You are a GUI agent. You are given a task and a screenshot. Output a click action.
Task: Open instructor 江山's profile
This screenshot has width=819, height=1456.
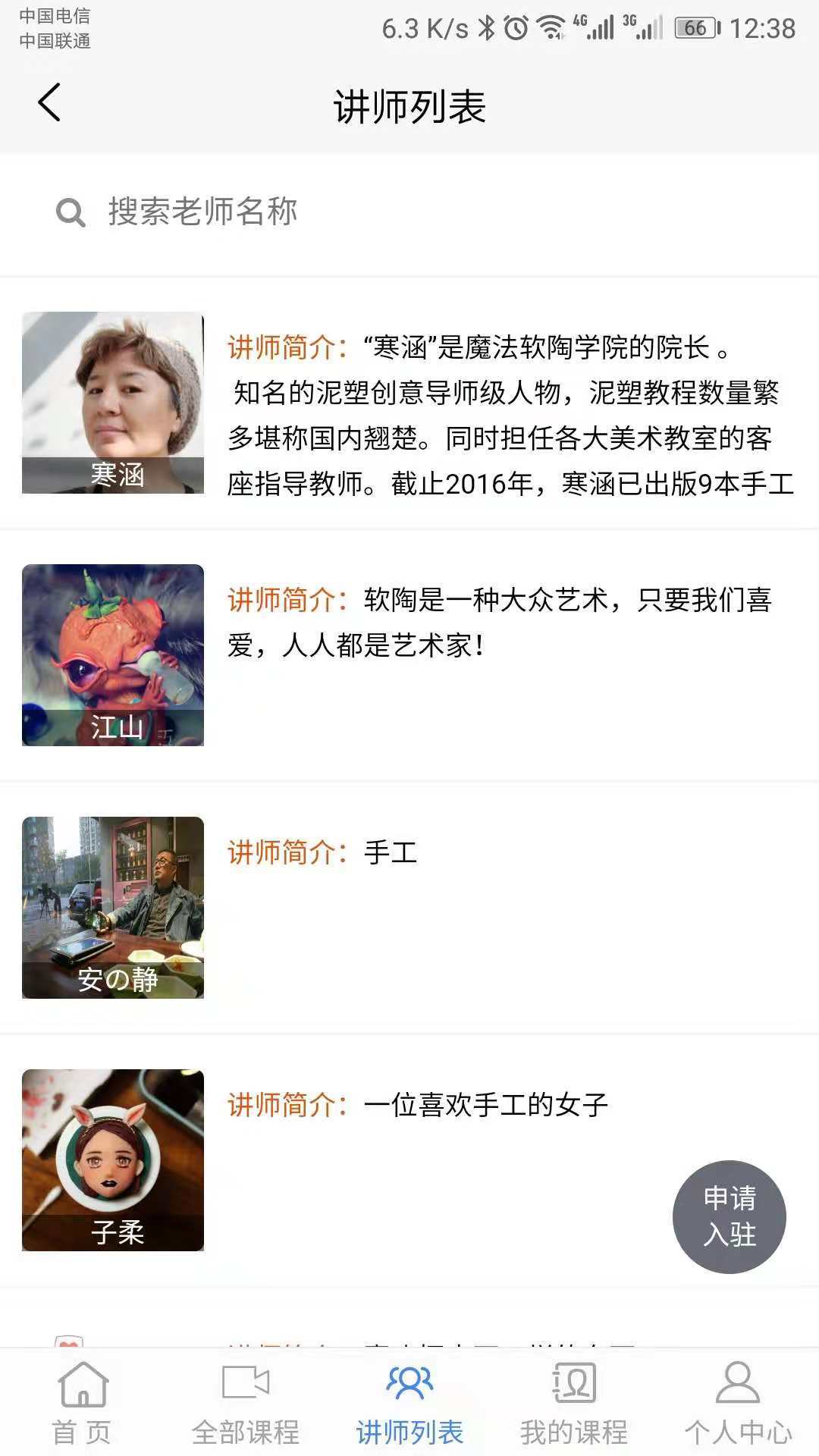click(113, 655)
